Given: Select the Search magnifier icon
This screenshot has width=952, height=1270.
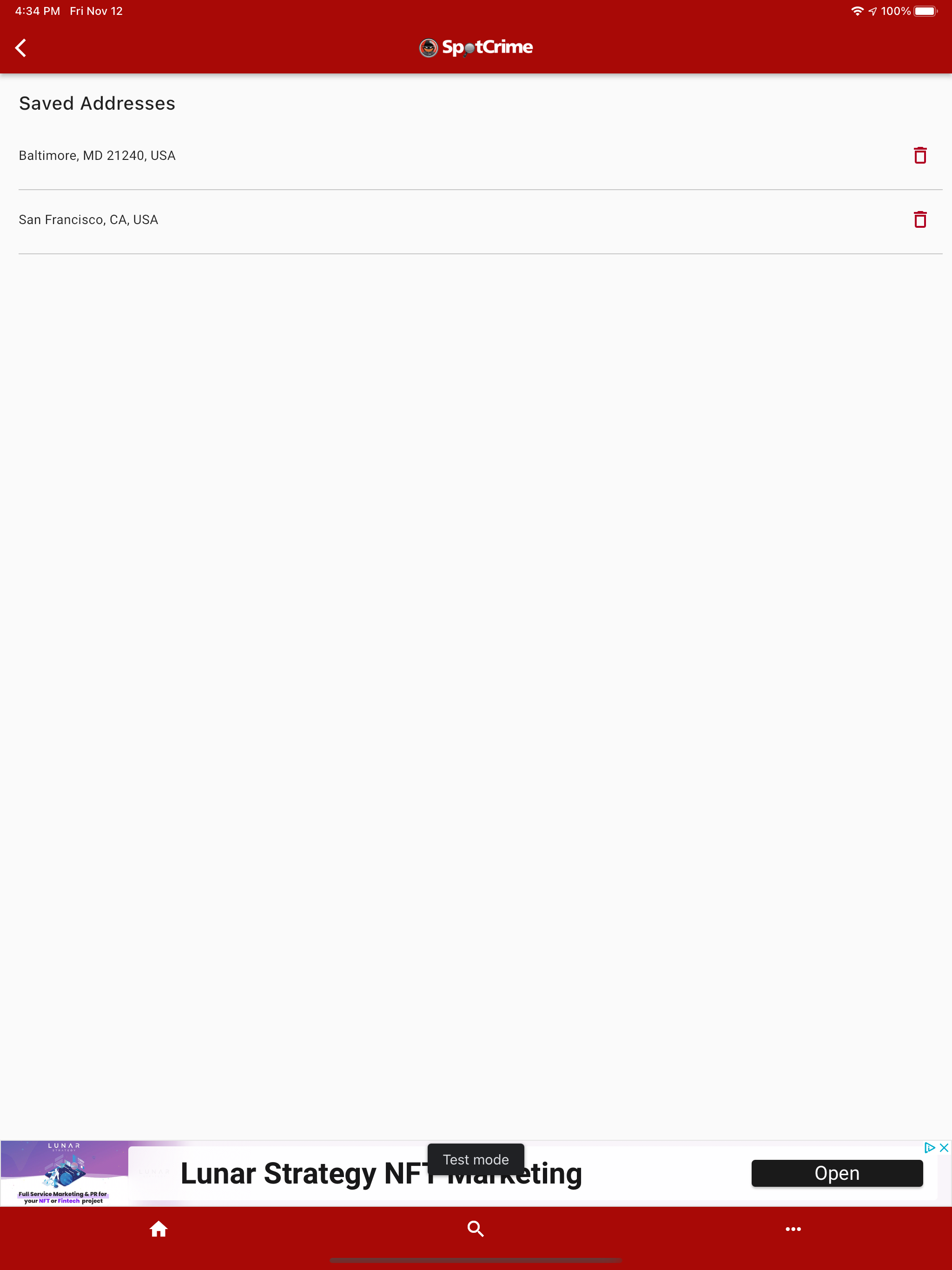Looking at the screenshot, I should [x=476, y=1229].
